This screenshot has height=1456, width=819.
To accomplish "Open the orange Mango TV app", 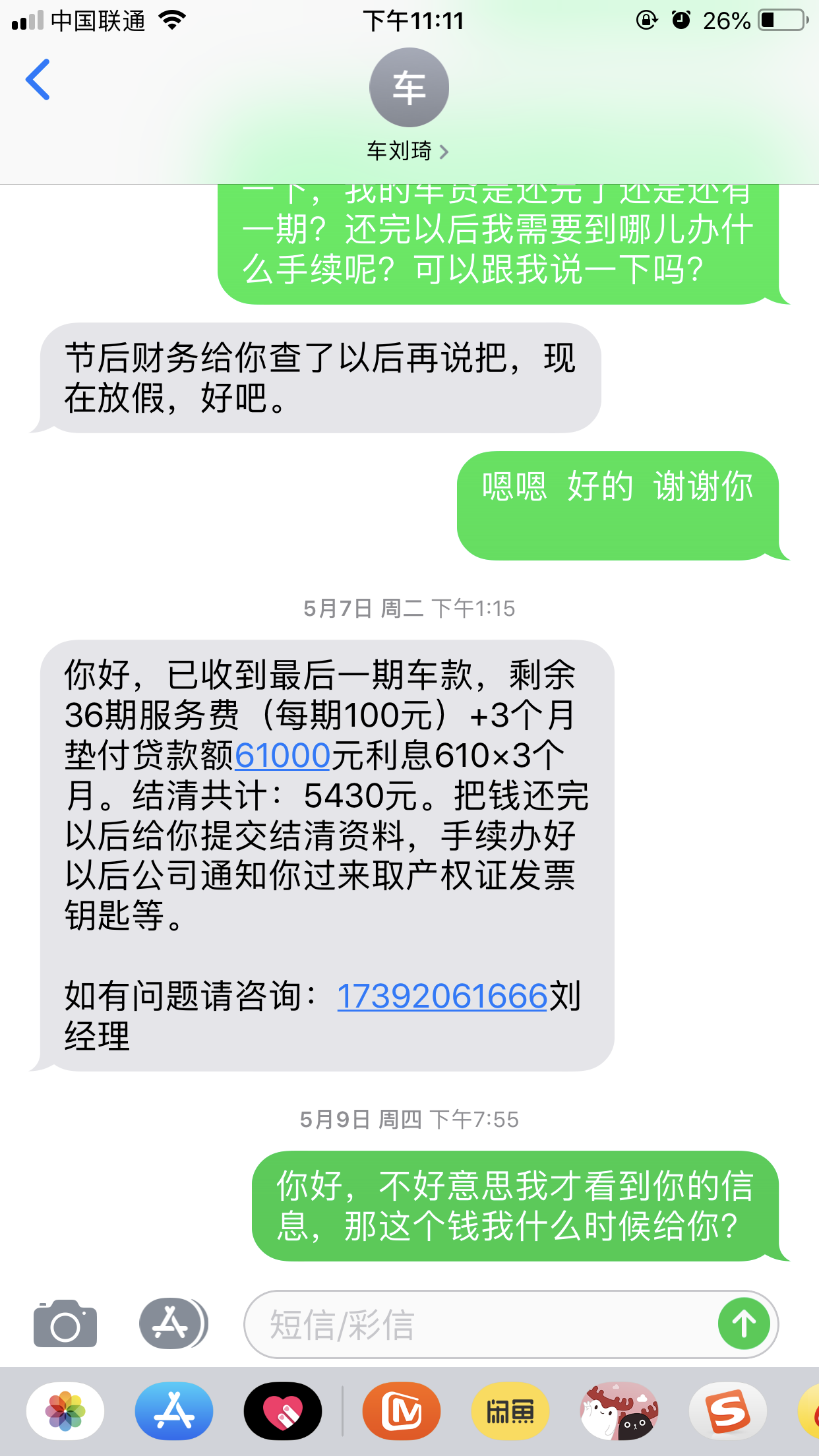I will (402, 1412).
